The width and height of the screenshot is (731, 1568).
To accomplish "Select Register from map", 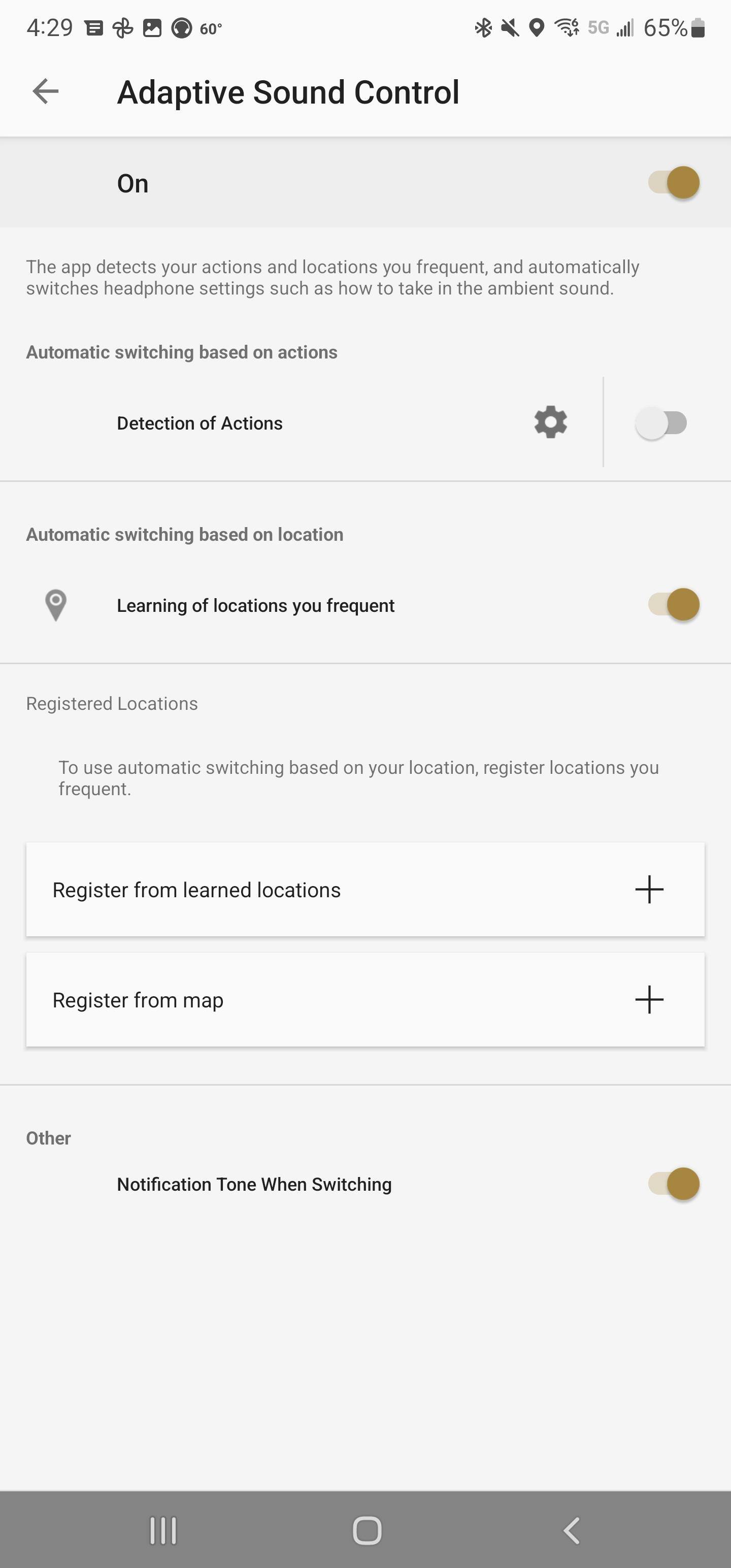I will point(365,999).
